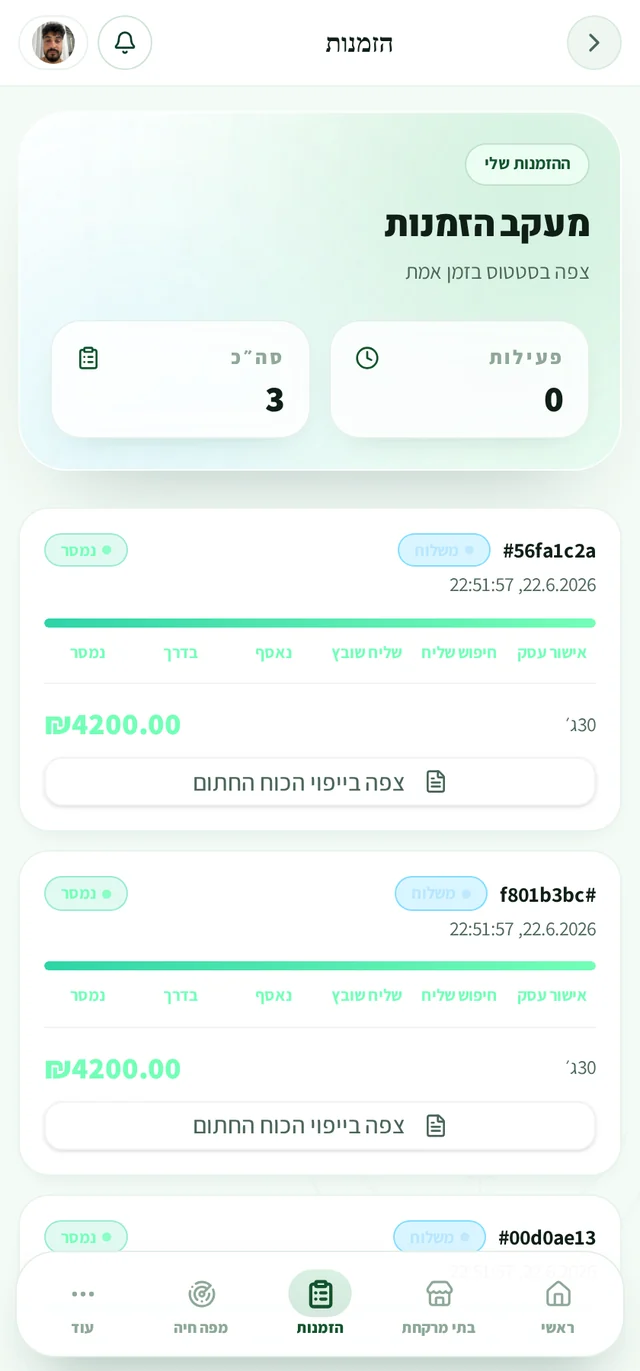Open the עוד more tab
This screenshot has width=640, height=1371.
point(82,1307)
